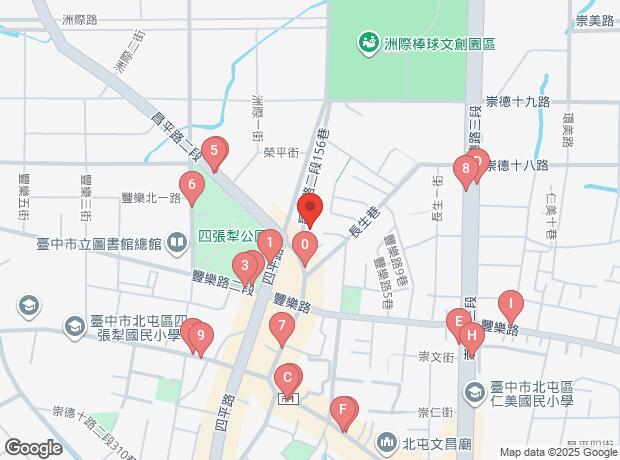The width and height of the screenshot is (620, 460).
Task: Select map marker I
Action: coord(510,302)
